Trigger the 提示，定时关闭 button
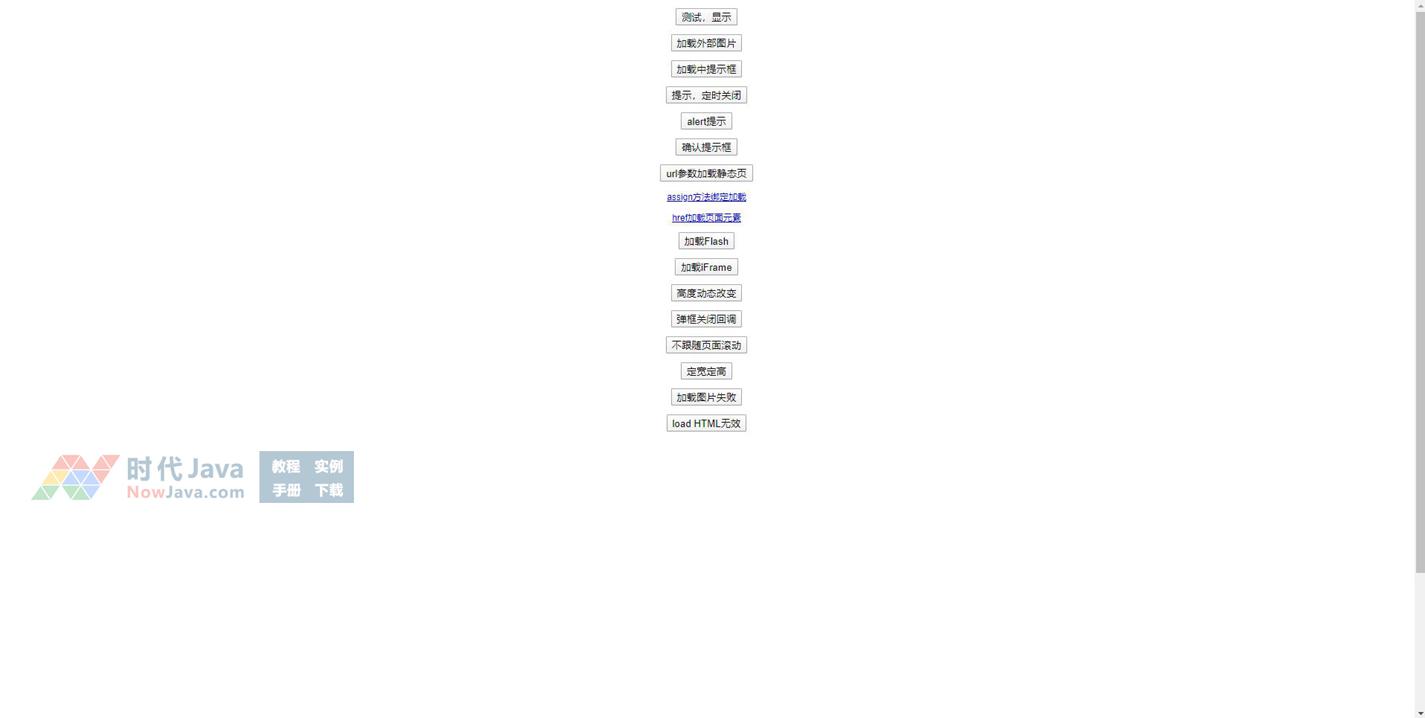1425x718 pixels. 706,95
